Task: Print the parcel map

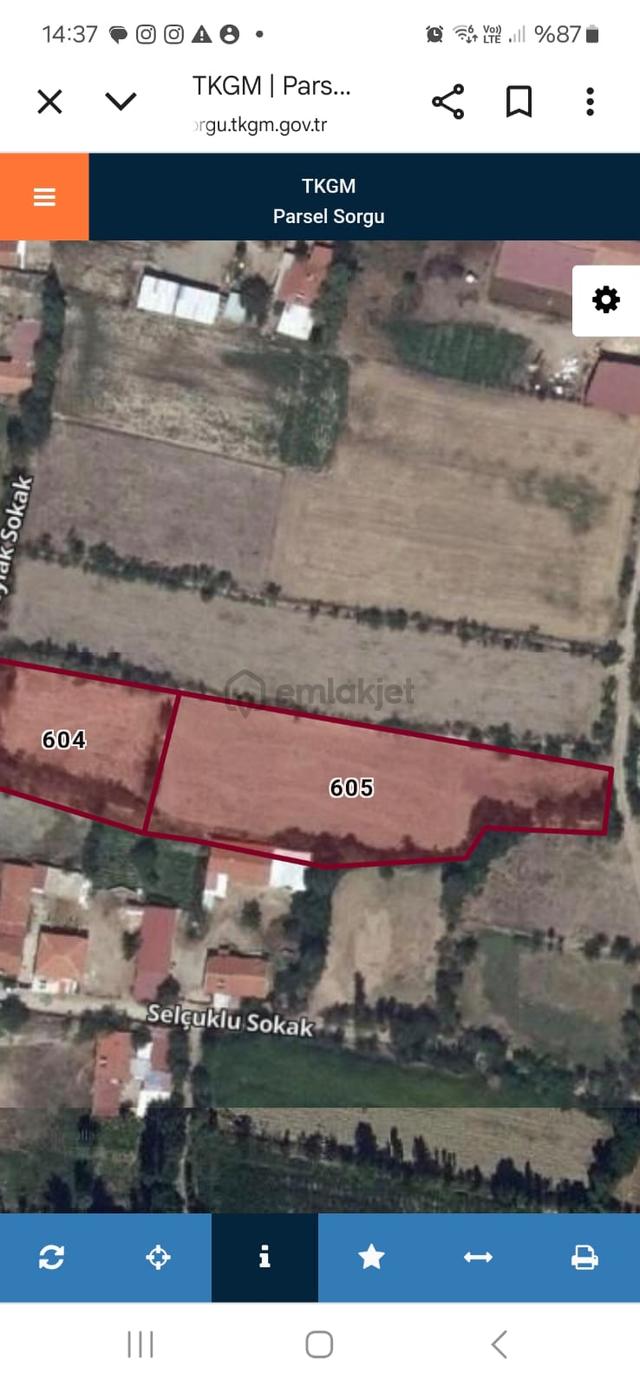Action: tap(585, 1257)
